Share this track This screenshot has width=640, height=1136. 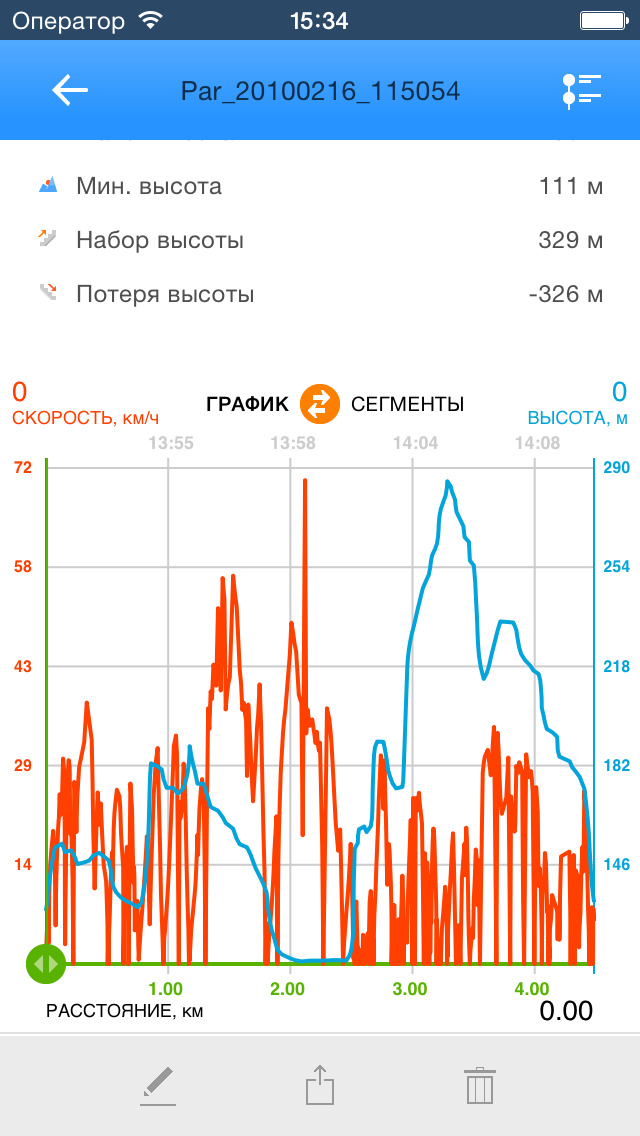coord(319,1085)
